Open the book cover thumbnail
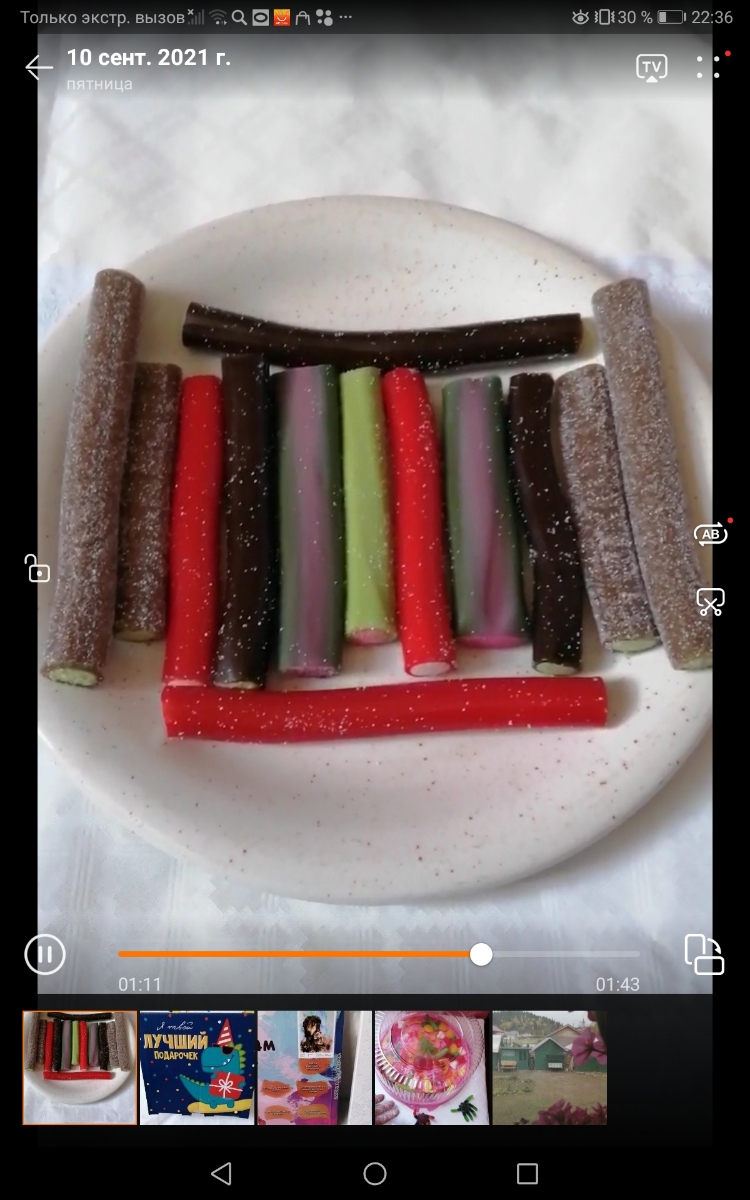The width and height of the screenshot is (750, 1200). click(x=314, y=1068)
